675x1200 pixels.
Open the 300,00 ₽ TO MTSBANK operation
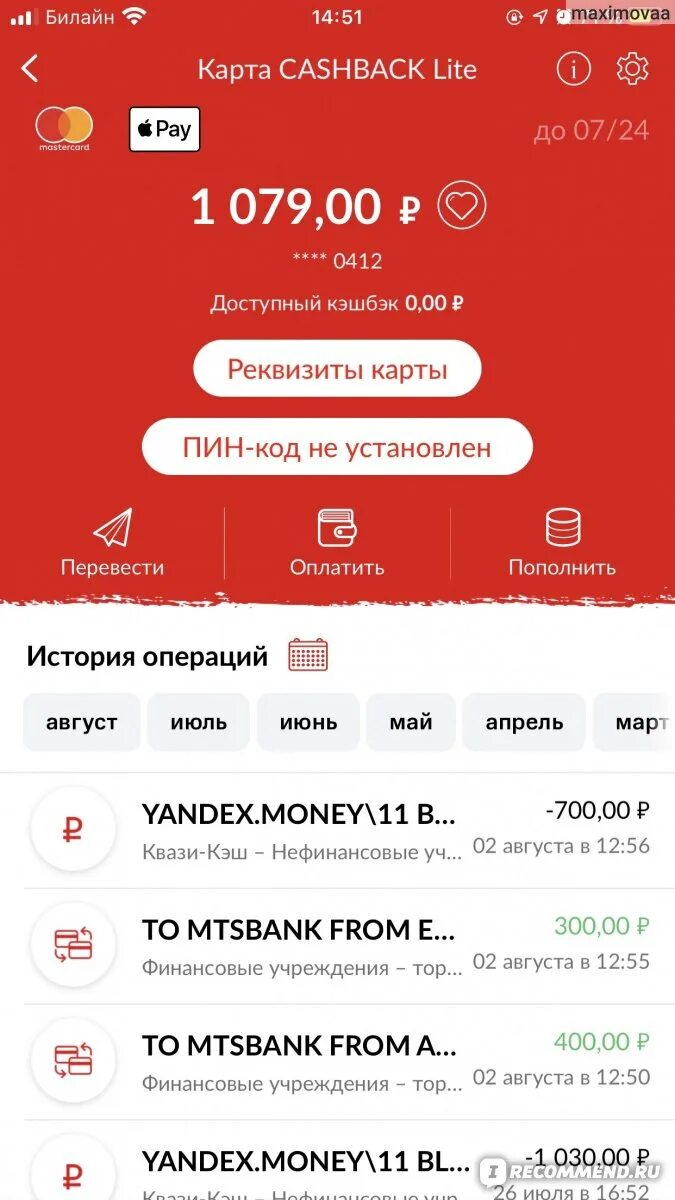pos(337,946)
